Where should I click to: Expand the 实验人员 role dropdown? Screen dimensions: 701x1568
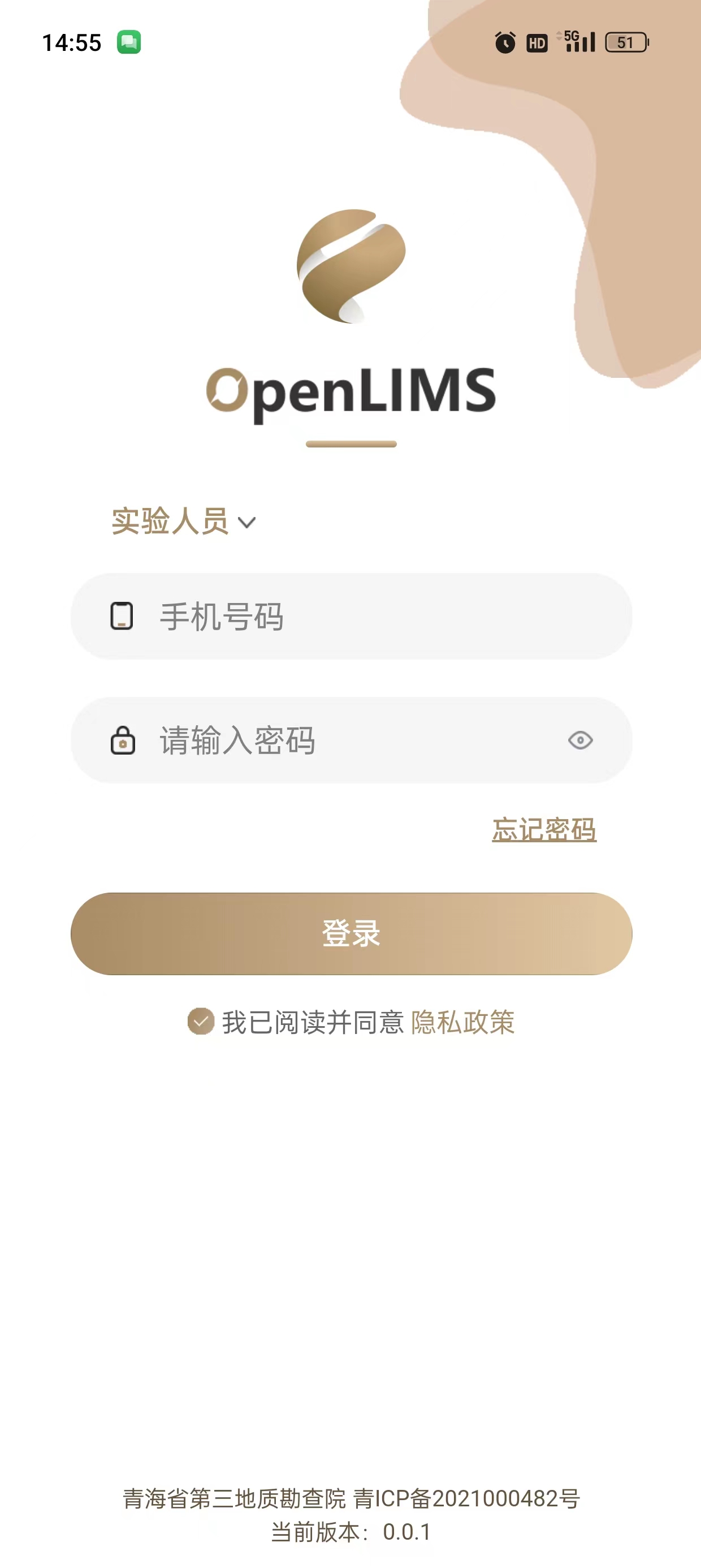(183, 522)
